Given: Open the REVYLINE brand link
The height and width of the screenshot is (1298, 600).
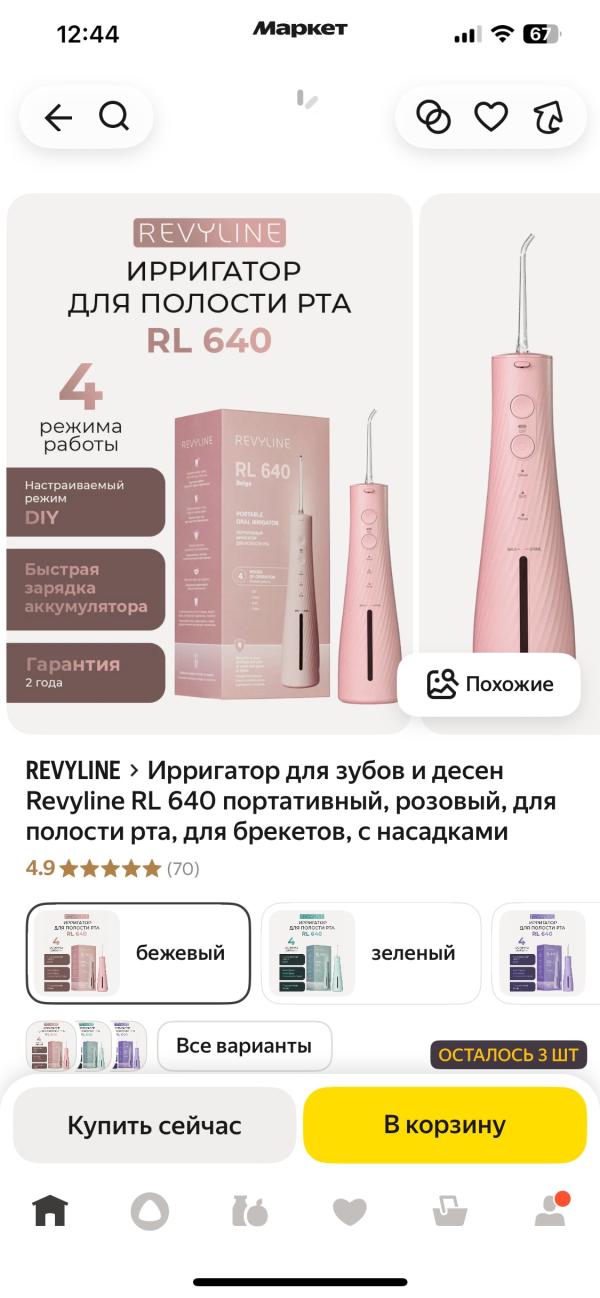Looking at the screenshot, I should 73,771.
